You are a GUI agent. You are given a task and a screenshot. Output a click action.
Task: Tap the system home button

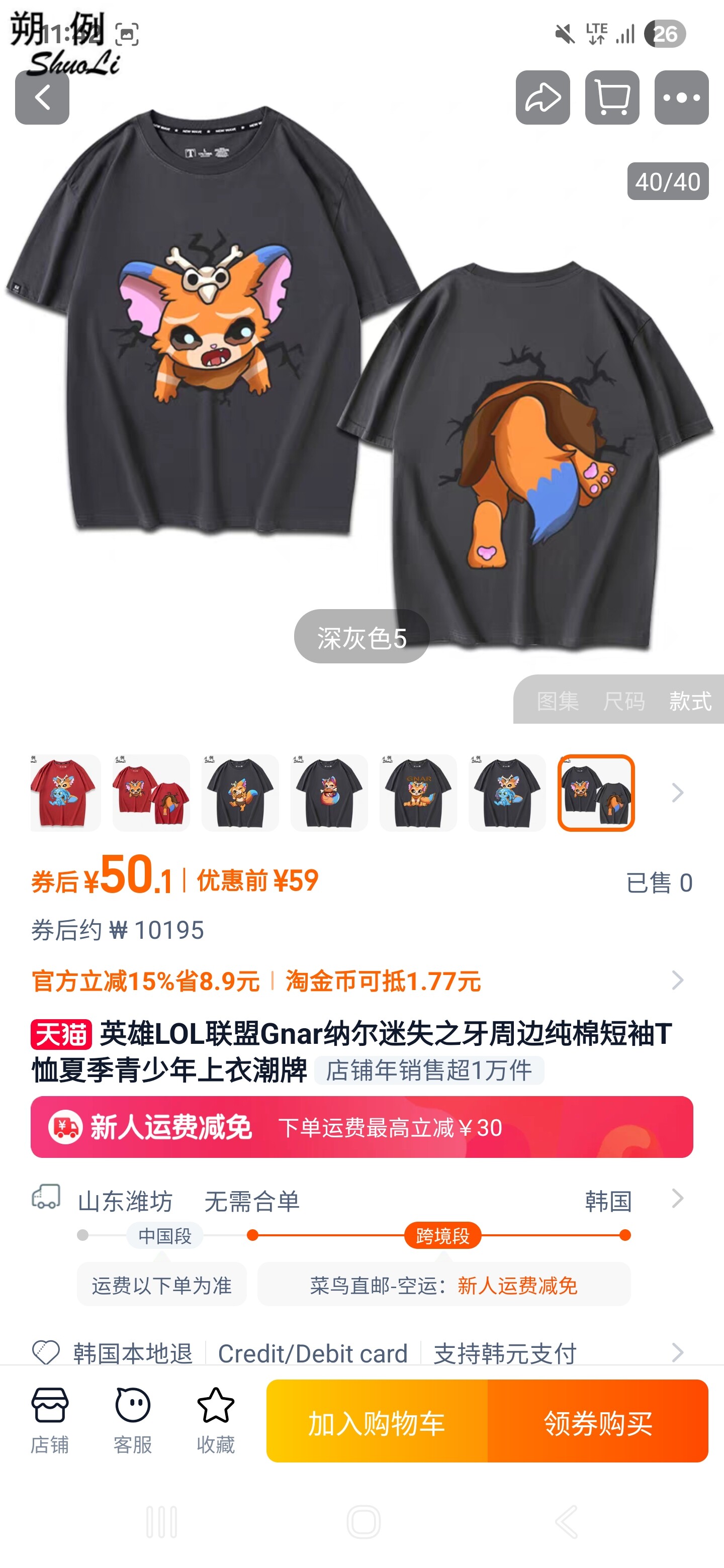pyautogui.click(x=364, y=1522)
